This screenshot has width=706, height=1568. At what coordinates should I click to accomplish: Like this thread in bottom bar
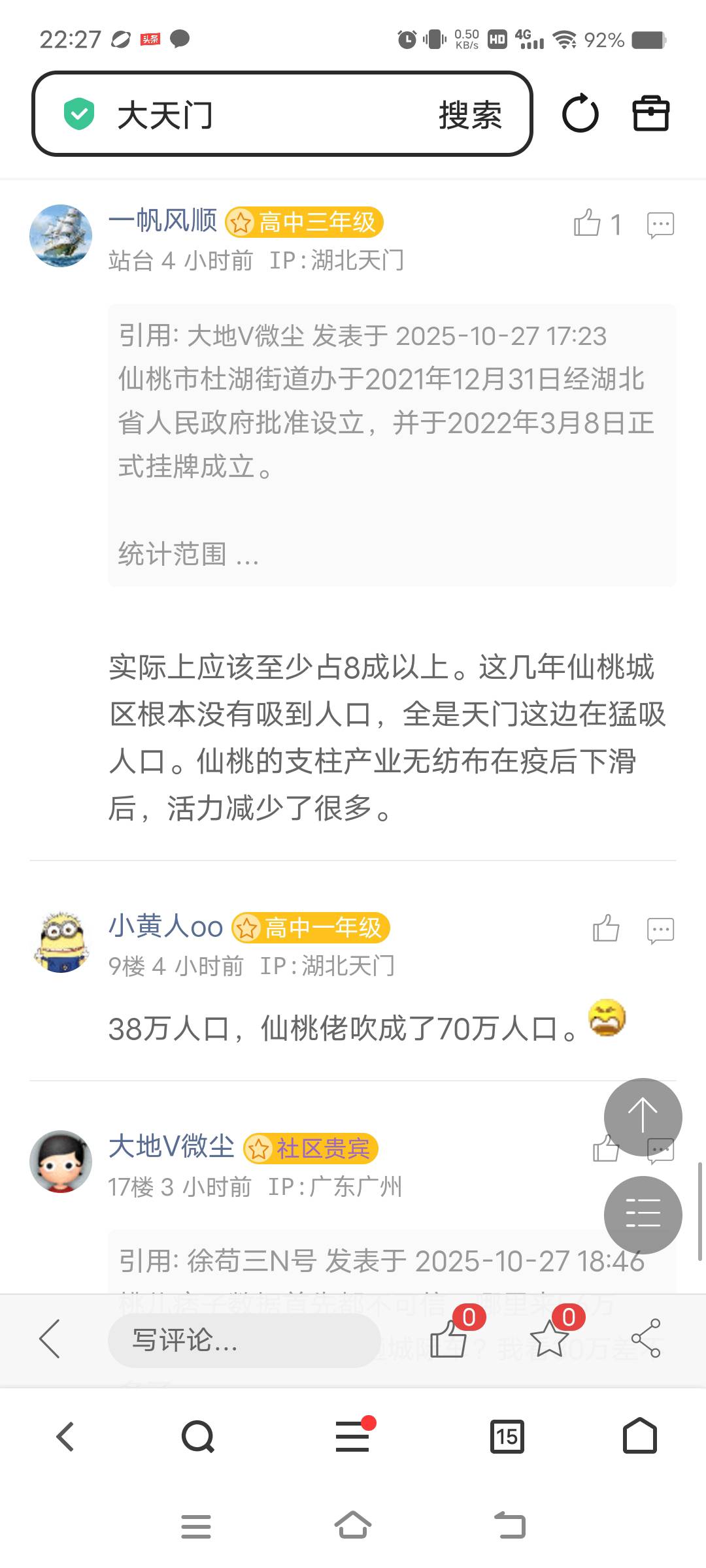pos(449,1339)
